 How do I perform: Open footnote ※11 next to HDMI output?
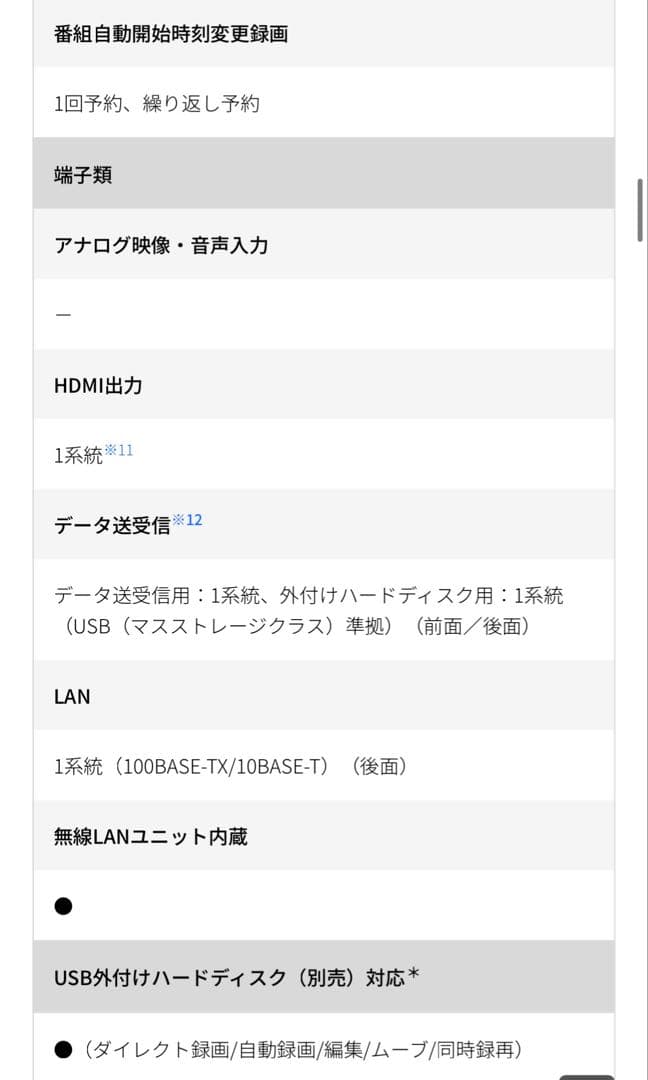click(118, 450)
